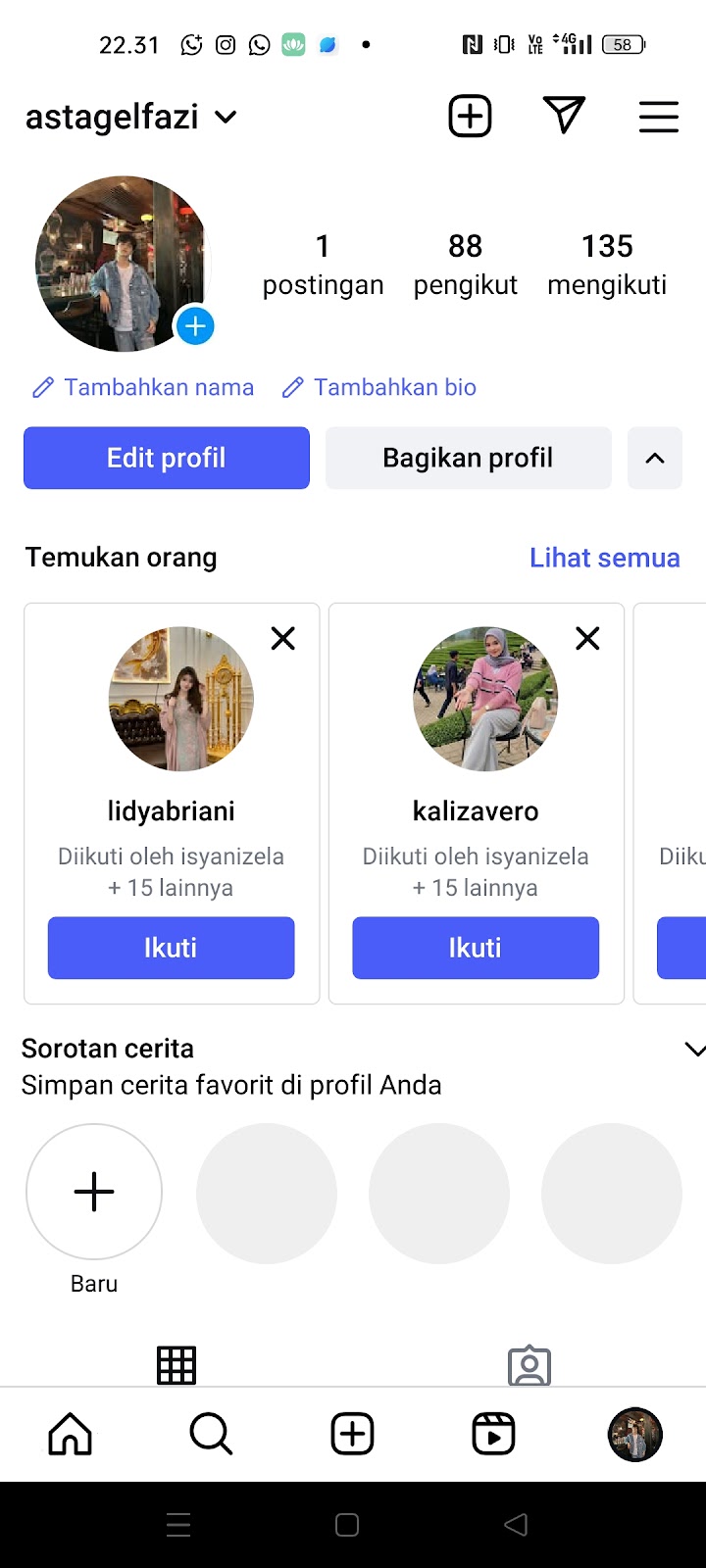Dismiss the lidyabriani suggestion card
Image resolution: width=706 pixels, height=1568 pixels.
pyautogui.click(x=283, y=639)
